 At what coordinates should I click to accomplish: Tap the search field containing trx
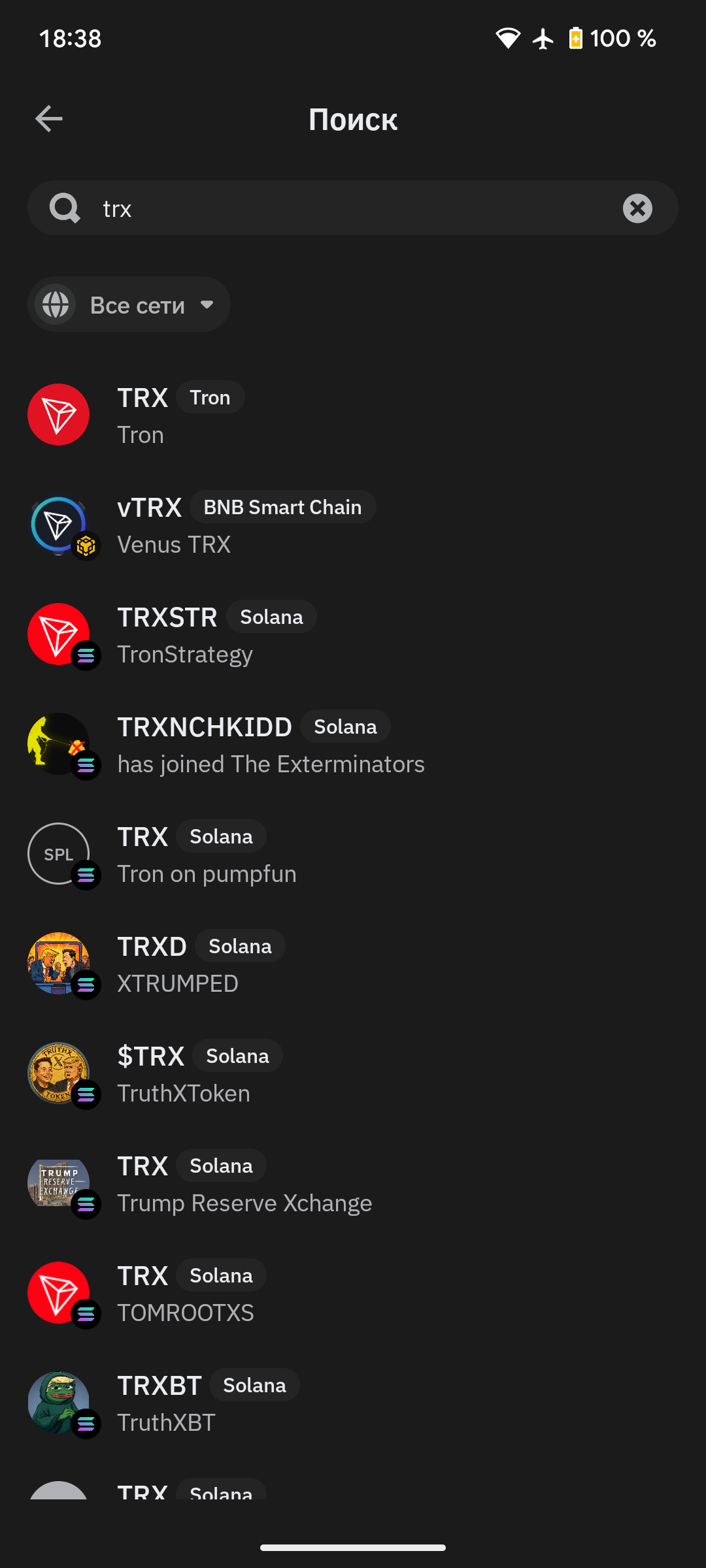click(353, 208)
